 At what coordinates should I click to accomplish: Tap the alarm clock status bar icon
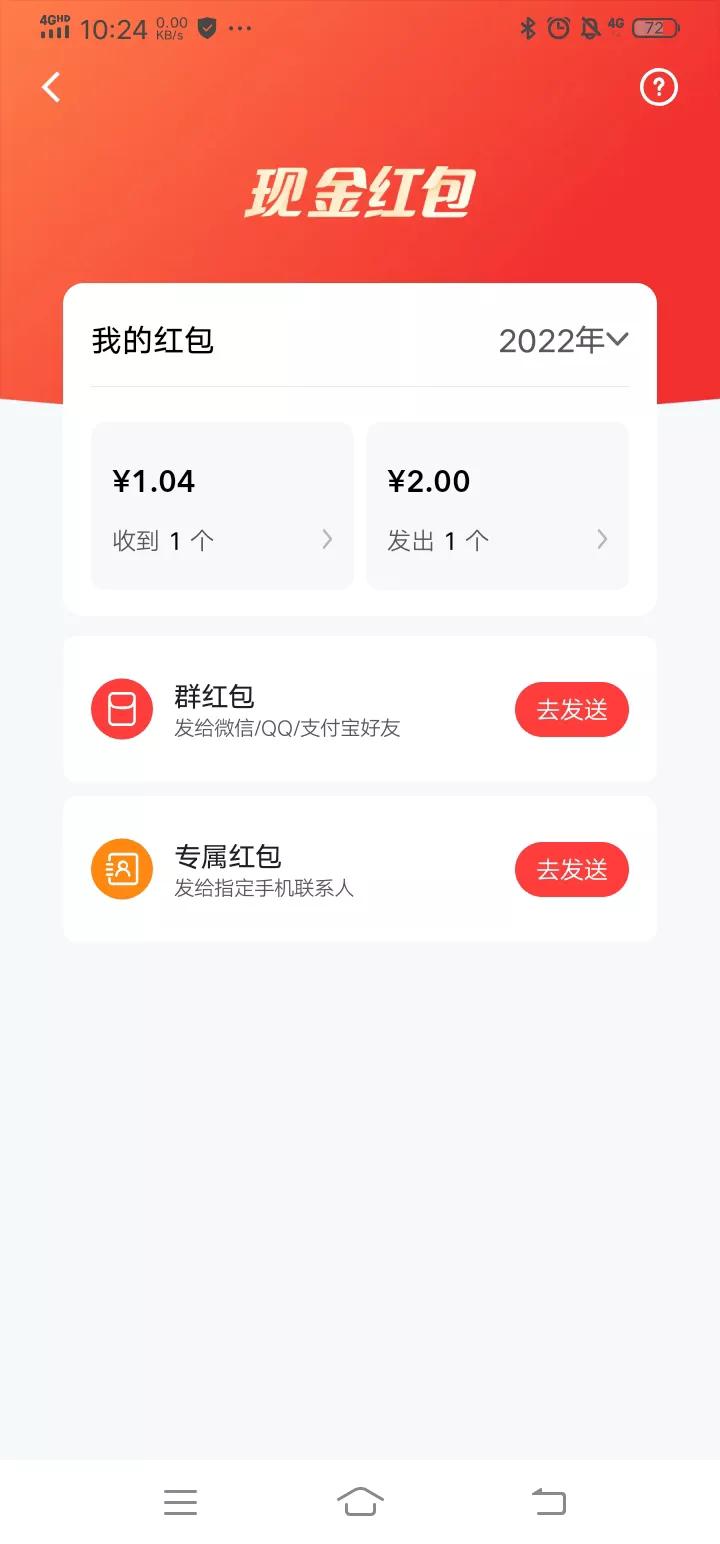coord(557,28)
